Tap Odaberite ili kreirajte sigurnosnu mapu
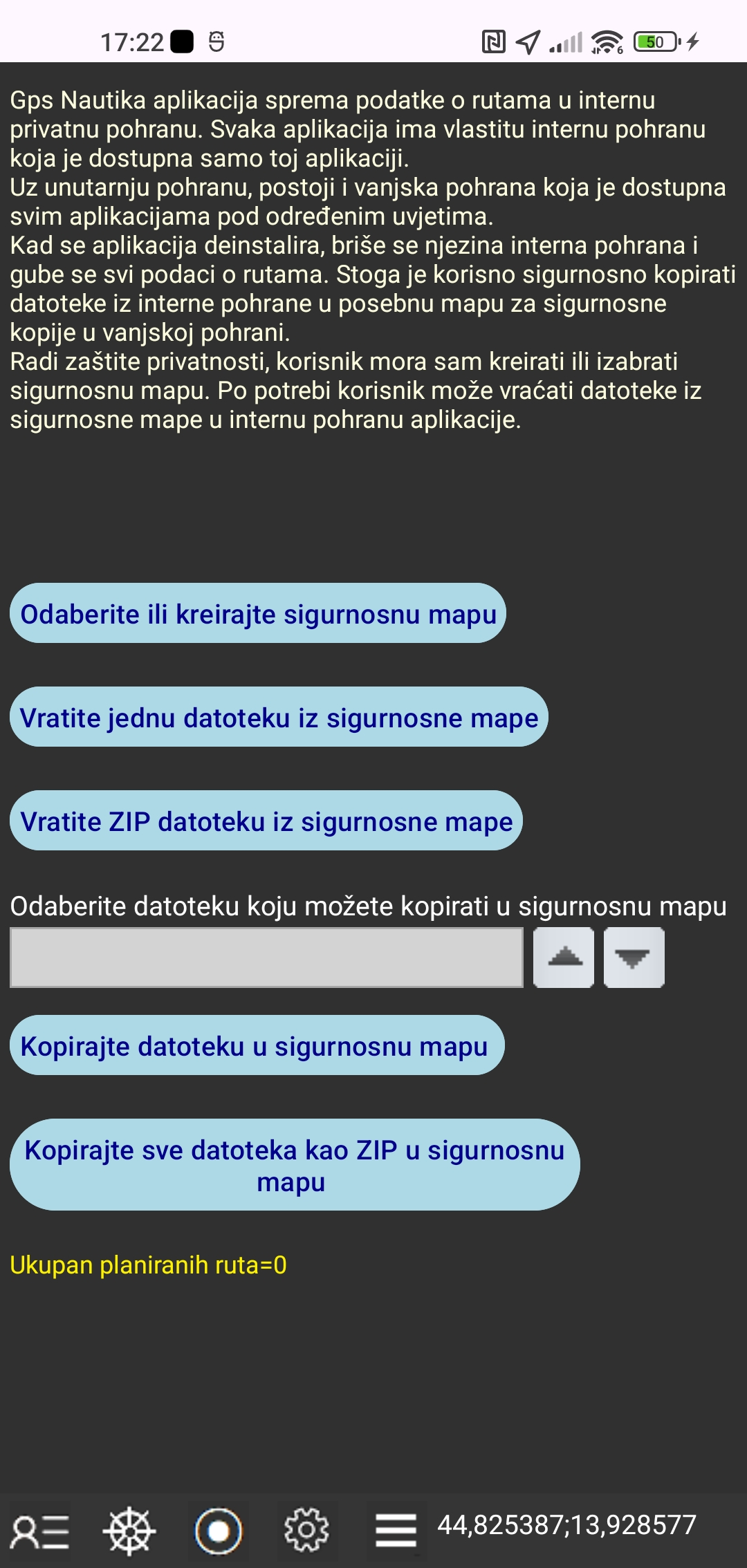This screenshot has height=1568, width=747. (x=257, y=614)
